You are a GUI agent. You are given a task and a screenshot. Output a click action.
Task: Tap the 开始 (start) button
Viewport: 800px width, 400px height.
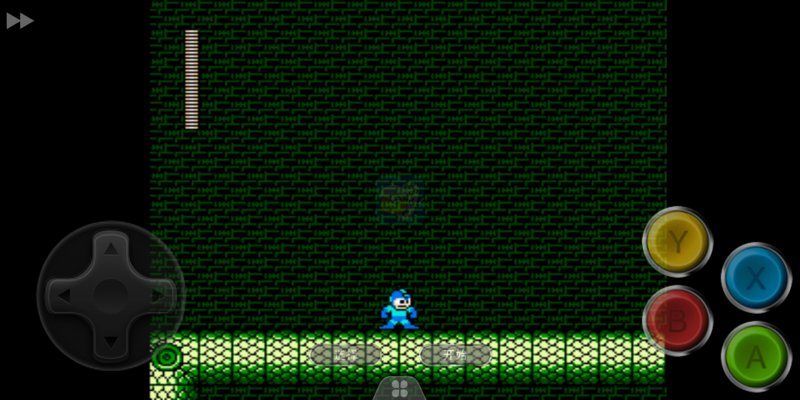455,354
